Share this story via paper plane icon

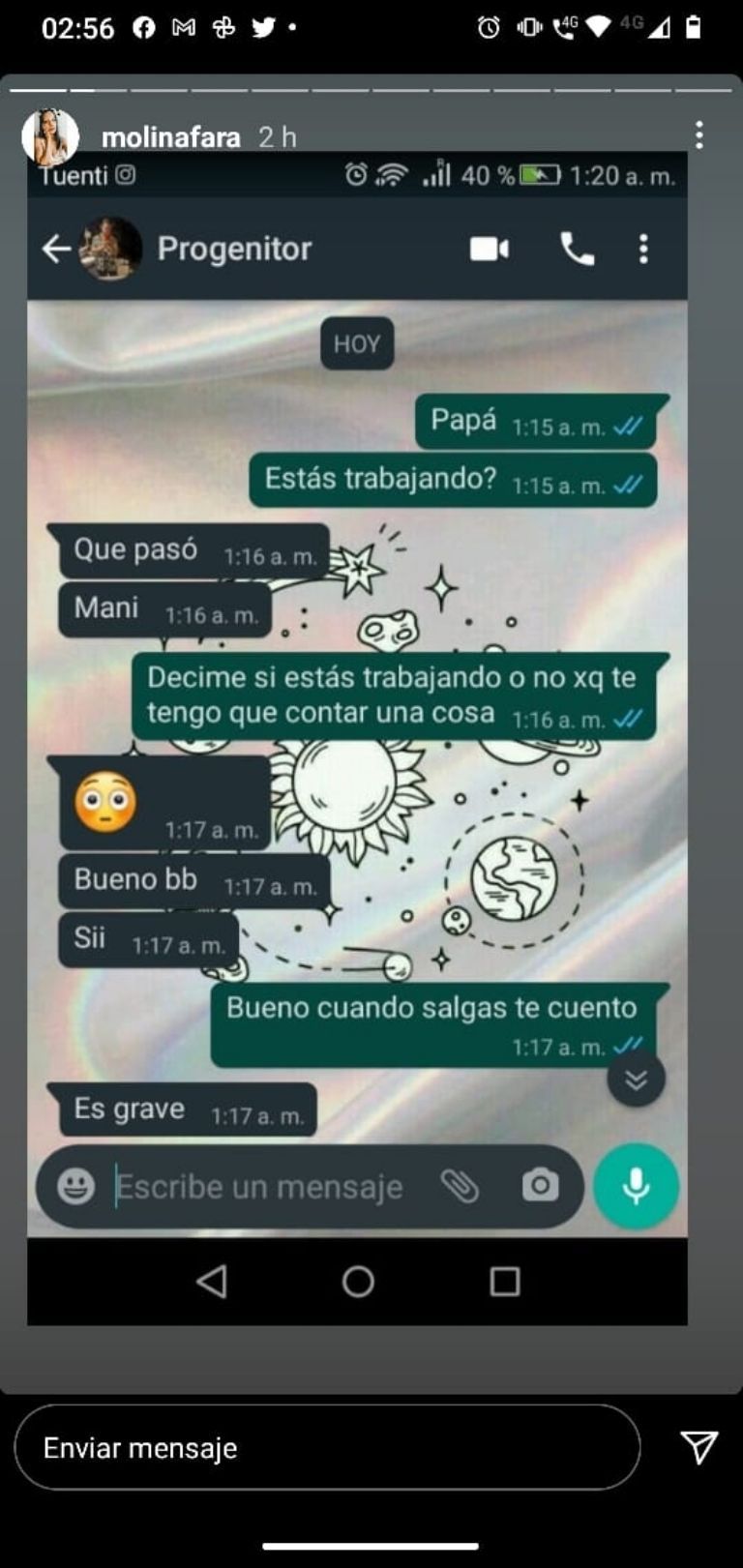click(698, 1447)
